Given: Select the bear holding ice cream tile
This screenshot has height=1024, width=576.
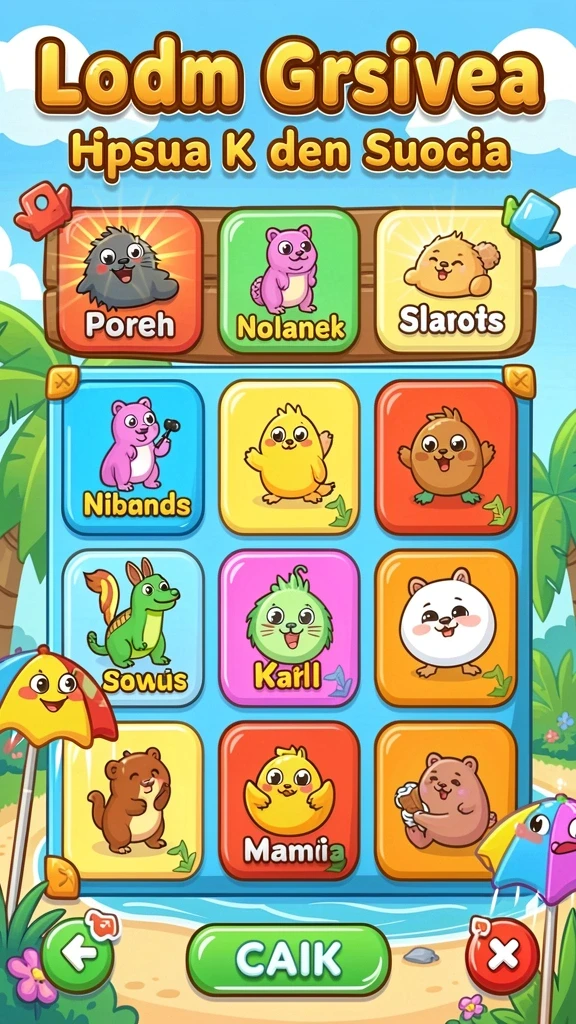Looking at the screenshot, I should click(x=446, y=801).
